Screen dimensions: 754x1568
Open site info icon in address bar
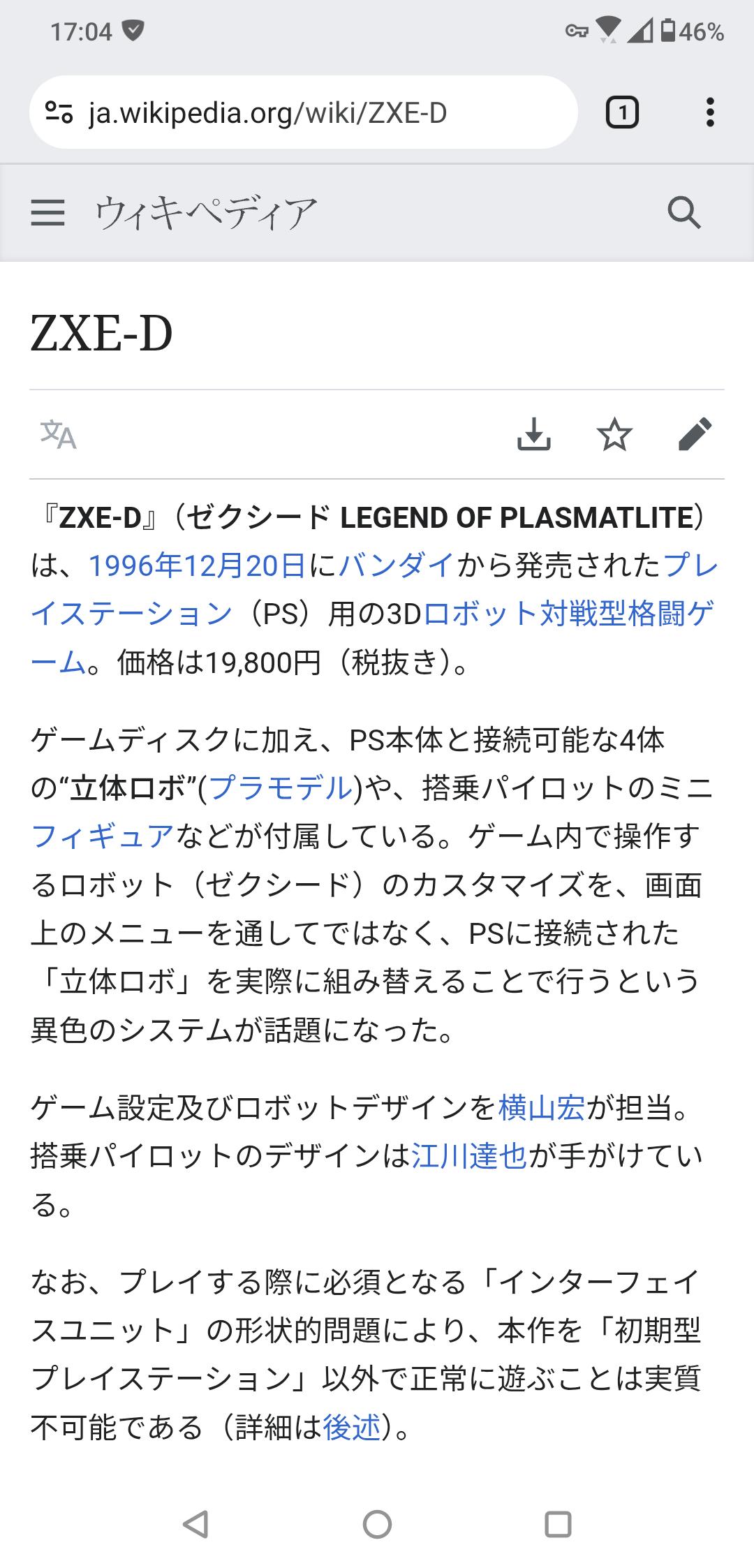[x=59, y=112]
